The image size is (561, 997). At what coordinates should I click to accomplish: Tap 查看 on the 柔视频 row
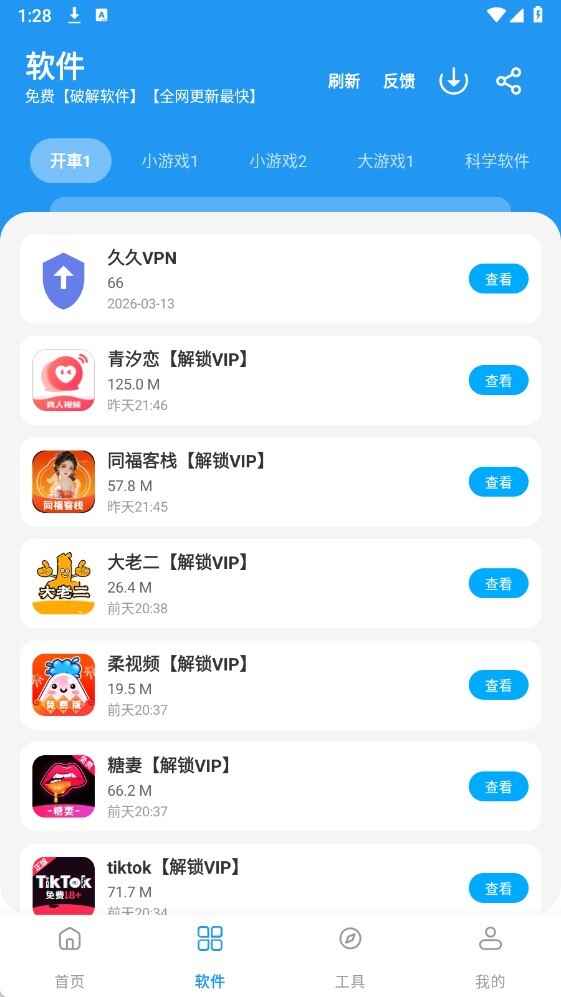point(499,685)
